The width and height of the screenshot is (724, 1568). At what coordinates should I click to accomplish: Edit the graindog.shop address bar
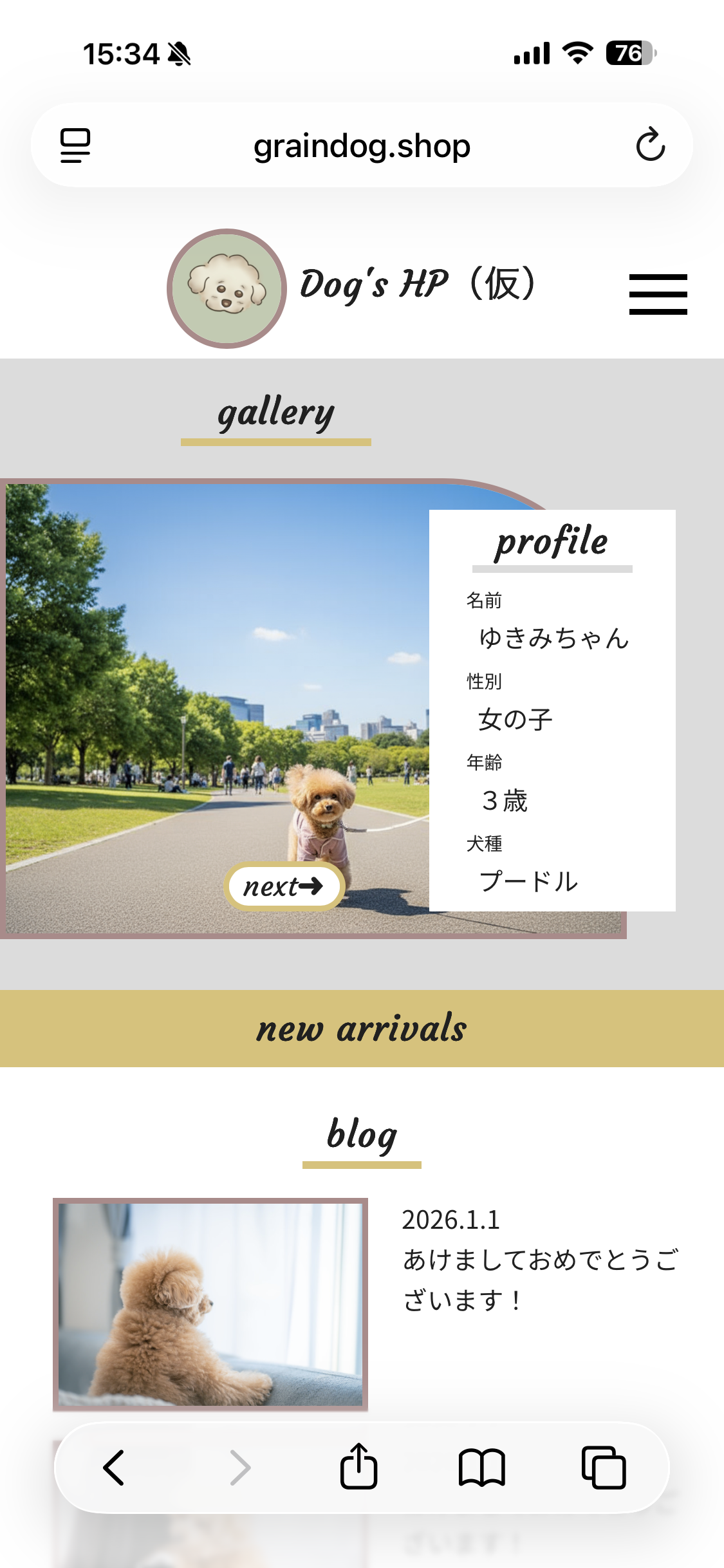pos(362,146)
